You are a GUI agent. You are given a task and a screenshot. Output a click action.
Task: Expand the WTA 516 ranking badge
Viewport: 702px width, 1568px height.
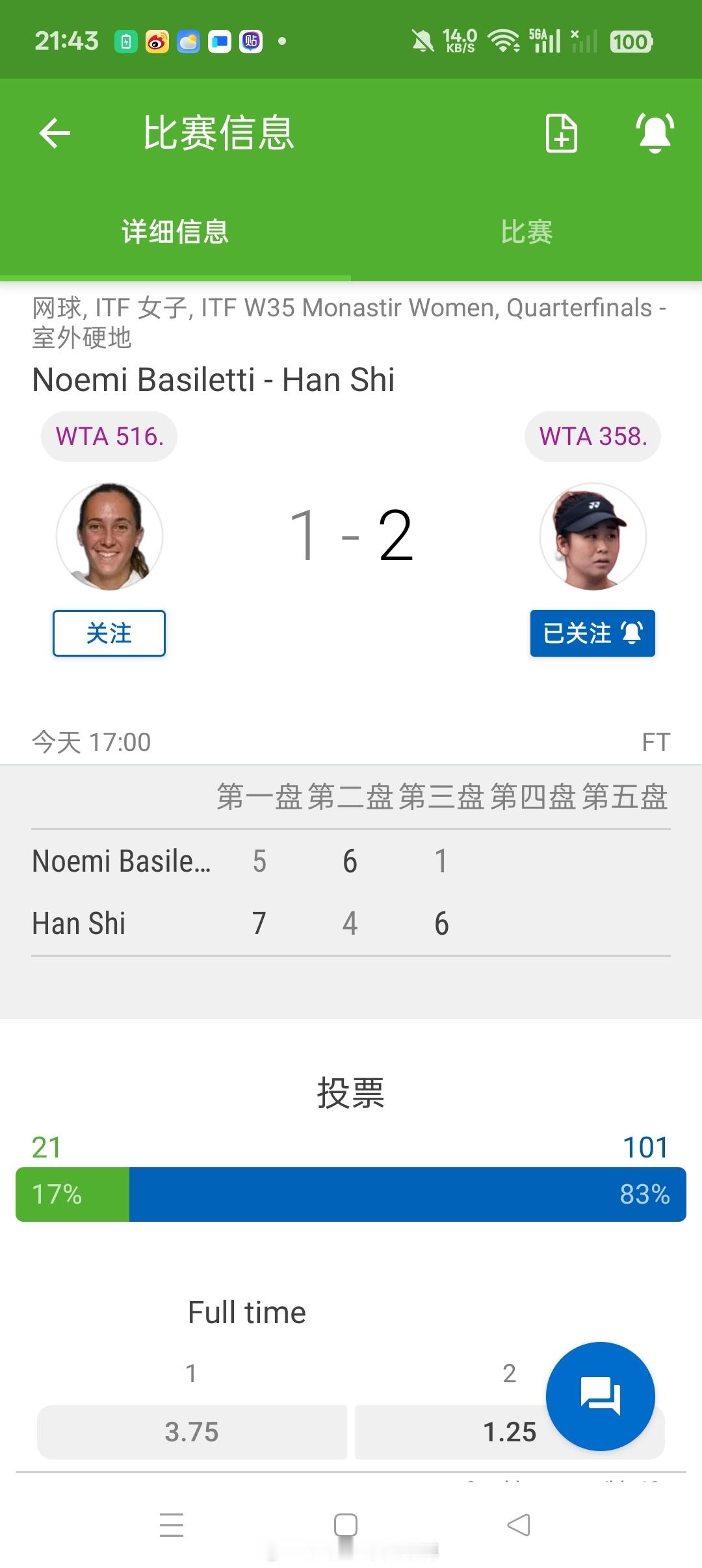click(109, 436)
